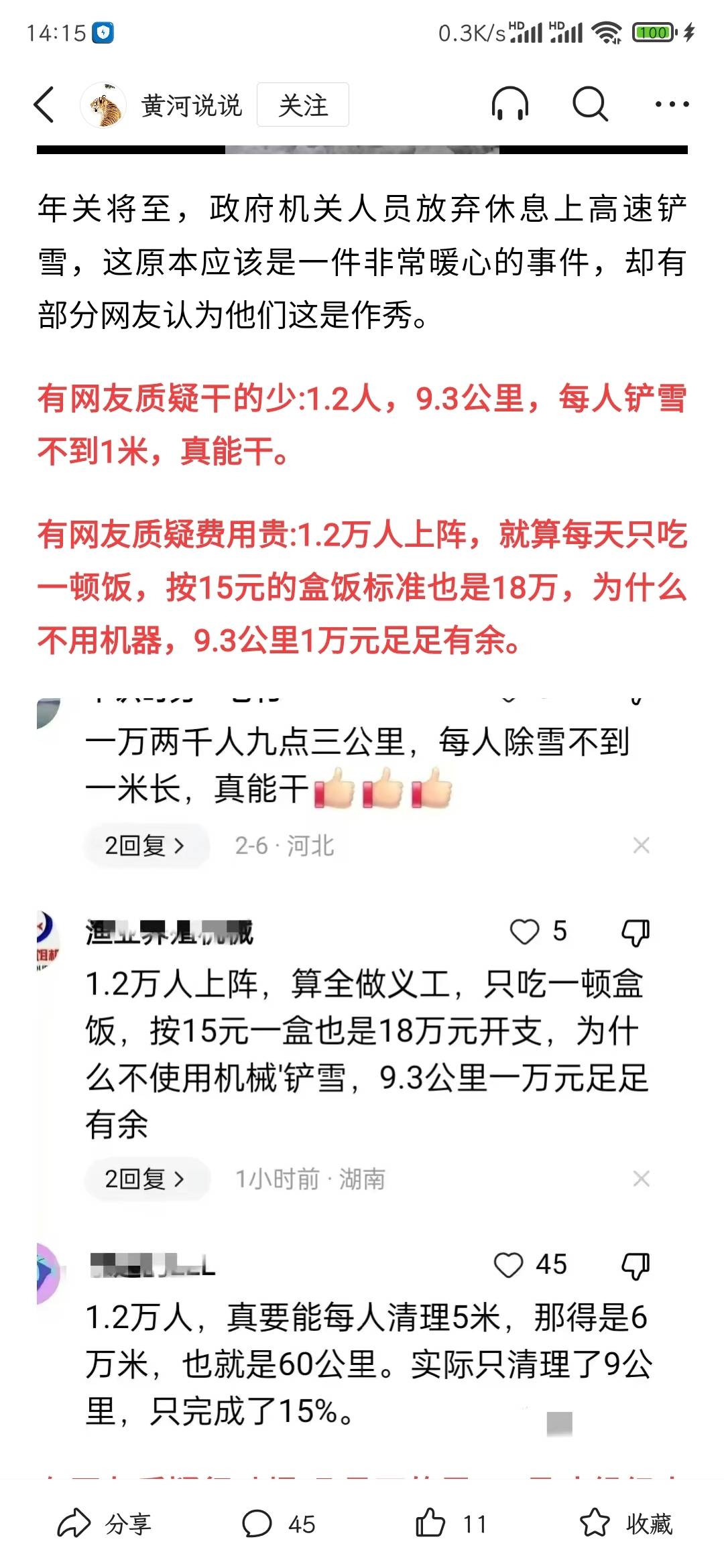Image resolution: width=724 pixels, height=1568 pixels.
Task: Listen to the article via headphone icon
Action: coord(510,105)
